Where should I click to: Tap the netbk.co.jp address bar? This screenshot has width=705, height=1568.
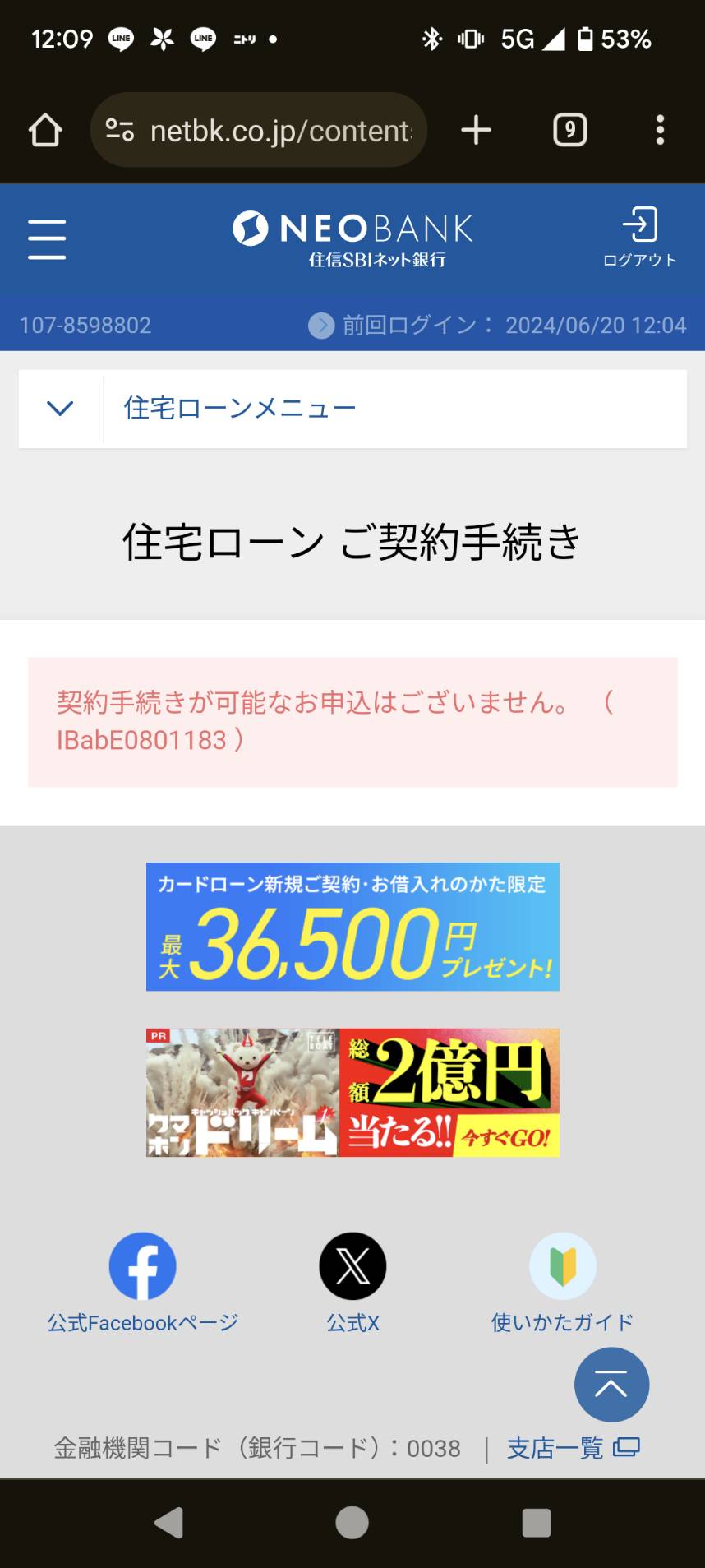(259, 130)
